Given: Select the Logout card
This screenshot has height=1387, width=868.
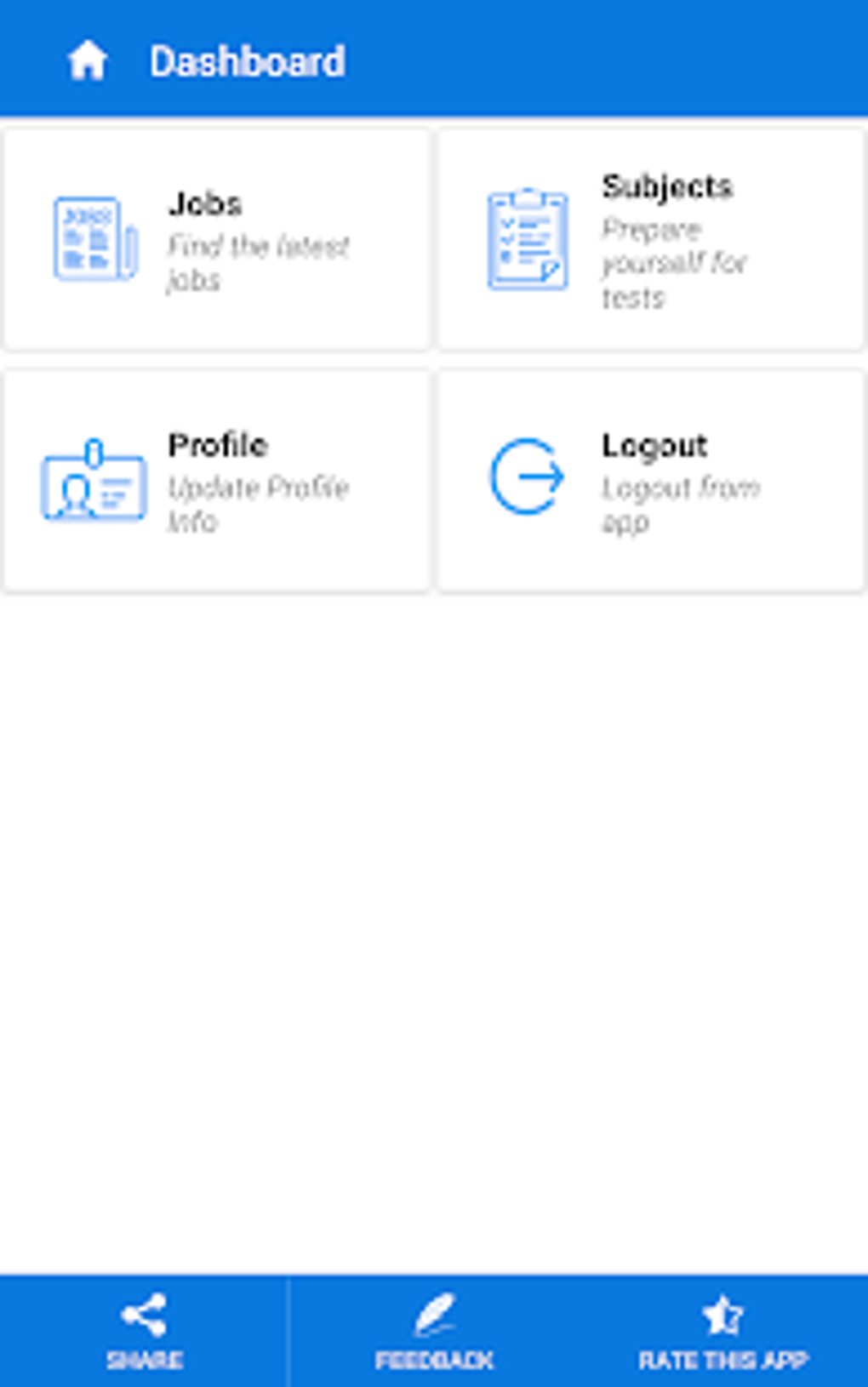Looking at the screenshot, I should [x=651, y=481].
